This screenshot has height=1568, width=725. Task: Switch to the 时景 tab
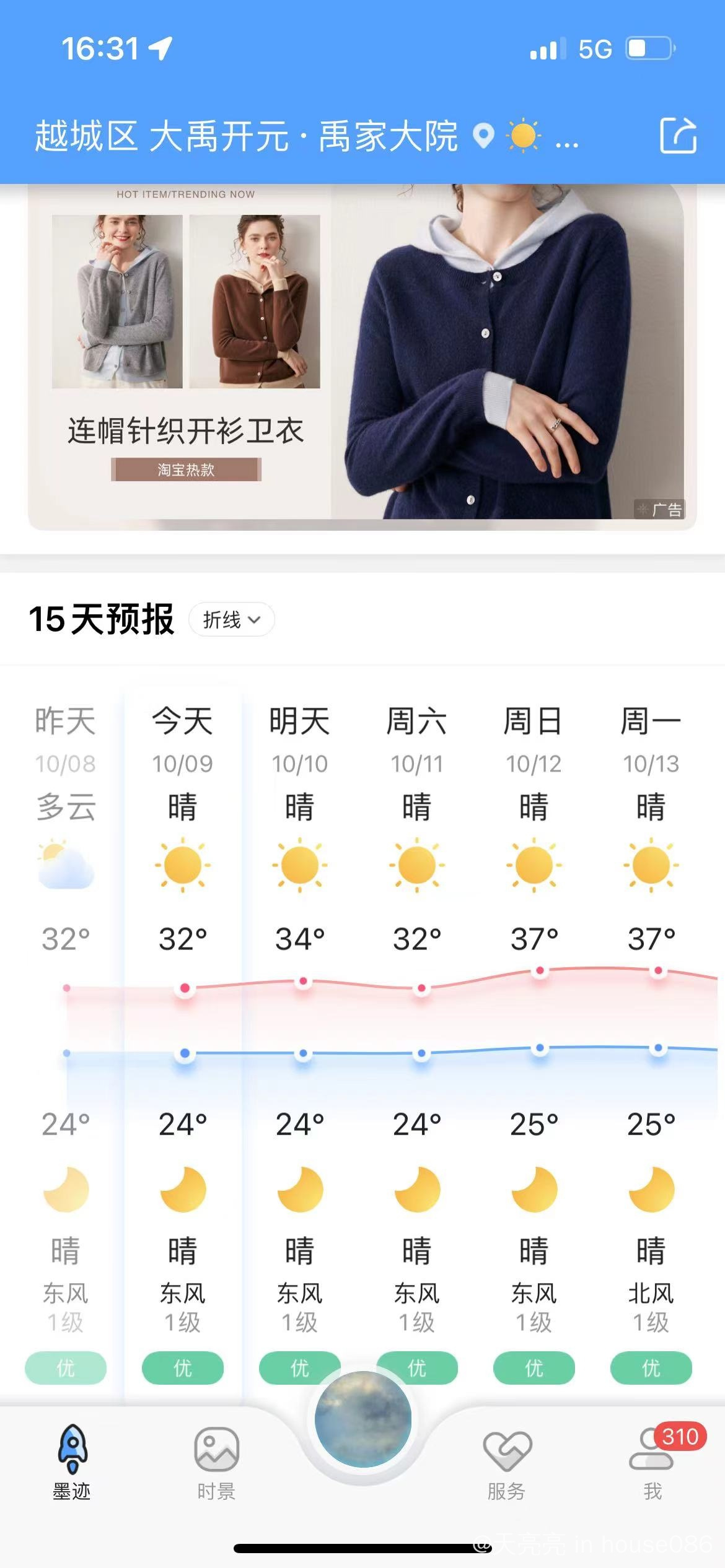(x=216, y=1463)
